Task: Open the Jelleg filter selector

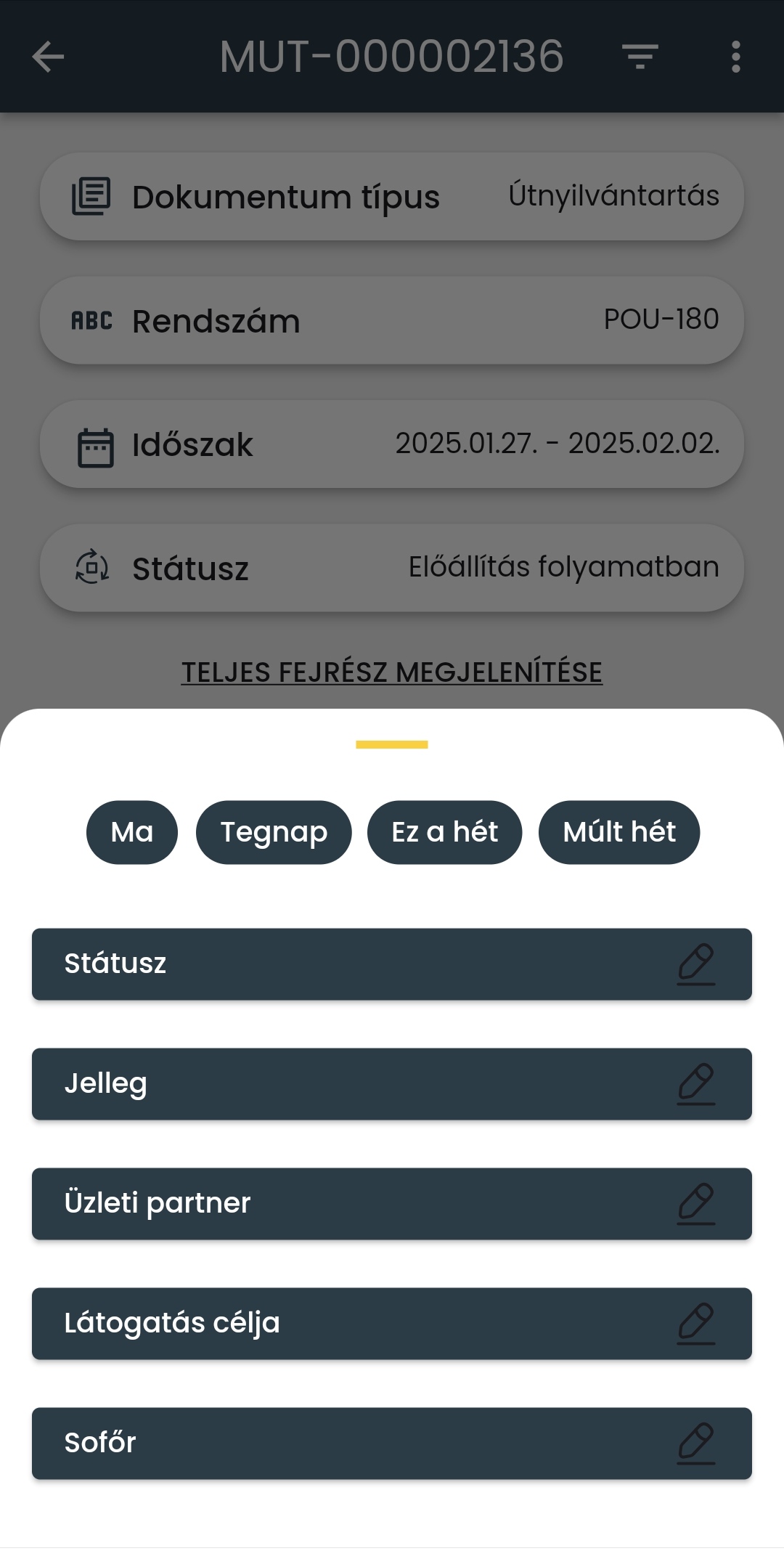Action: [x=392, y=1084]
